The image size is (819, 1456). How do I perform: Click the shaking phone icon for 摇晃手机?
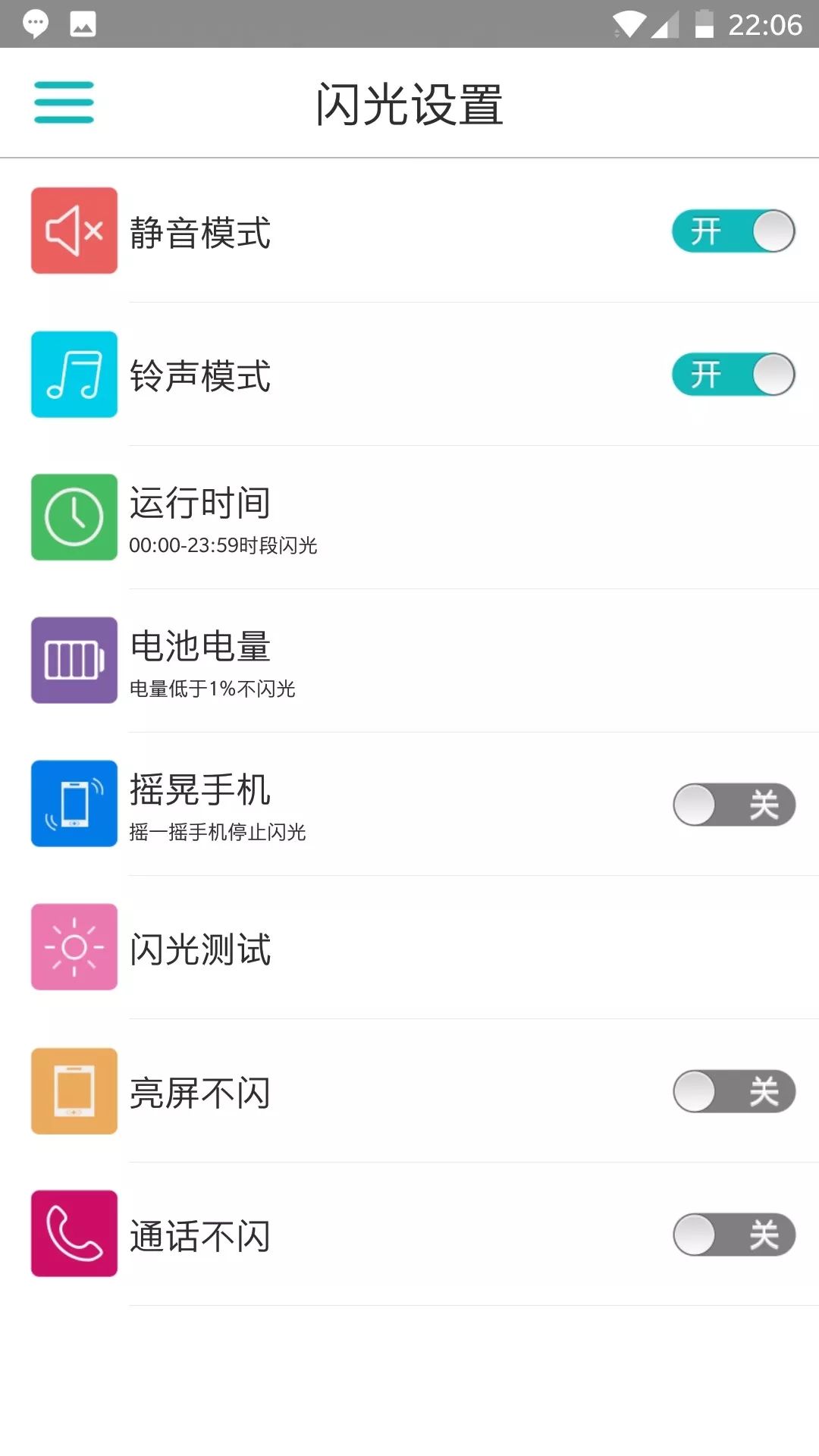73,803
